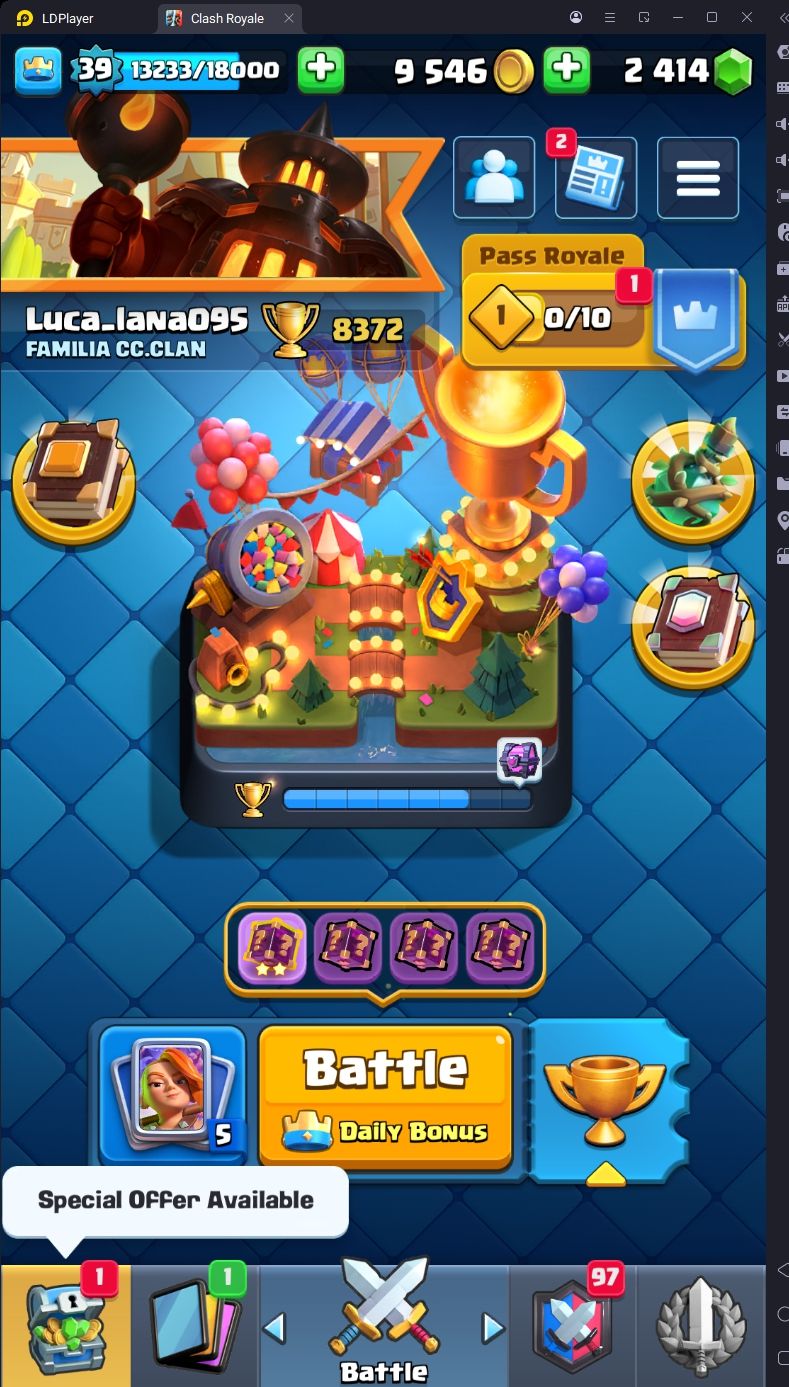Tap the green plus next to gold
The width and height of the screenshot is (789, 1387).
[566, 70]
